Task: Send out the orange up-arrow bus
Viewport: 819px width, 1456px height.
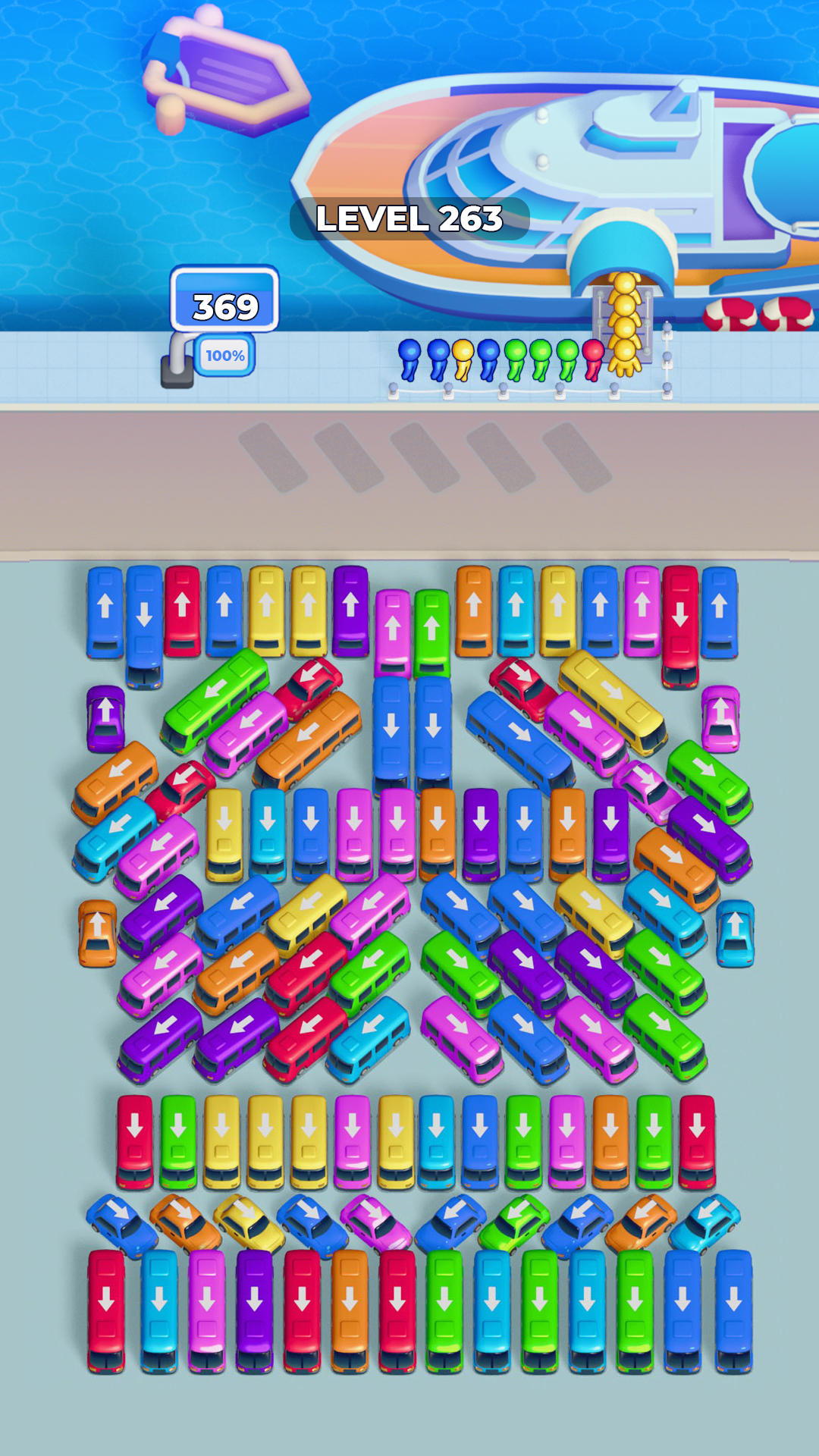Action: click(x=474, y=610)
